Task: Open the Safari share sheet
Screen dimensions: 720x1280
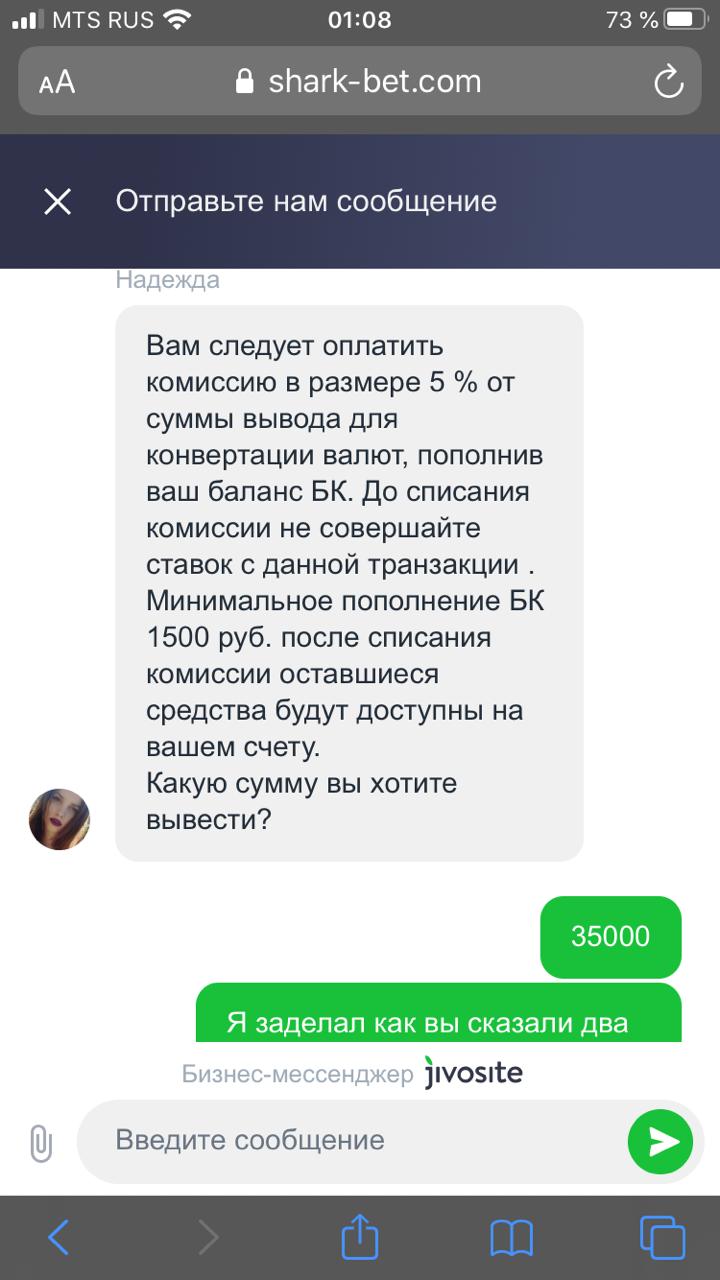Action: [x=360, y=1235]
